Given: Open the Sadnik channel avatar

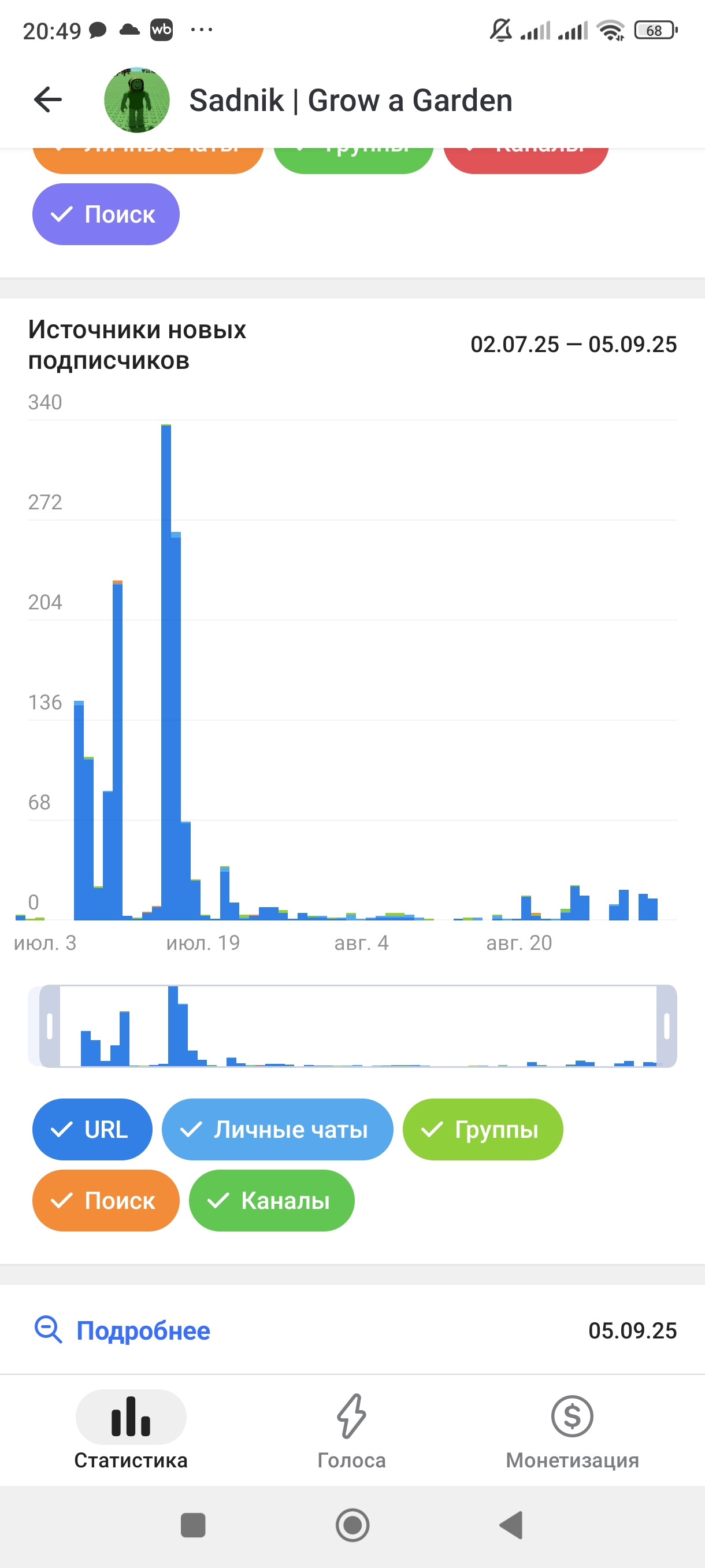Looking at the screenshot, I should click(137, 100).
